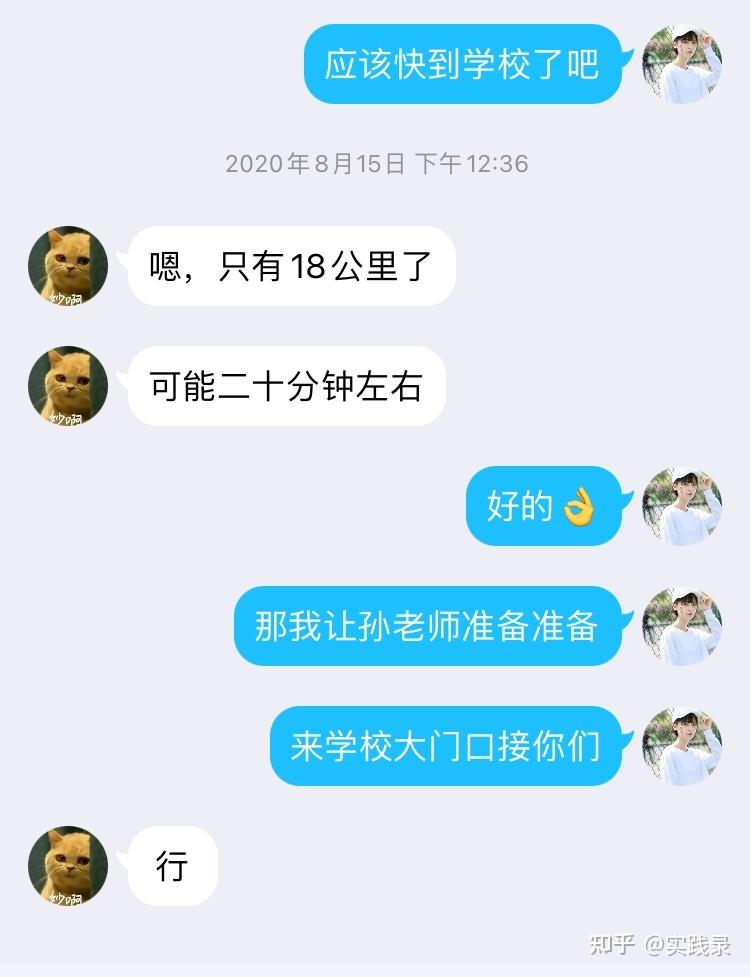Open the avatar beside "那我让孙老师准备准备"
This screenshot has width=750, height=977.
[681, 626]
